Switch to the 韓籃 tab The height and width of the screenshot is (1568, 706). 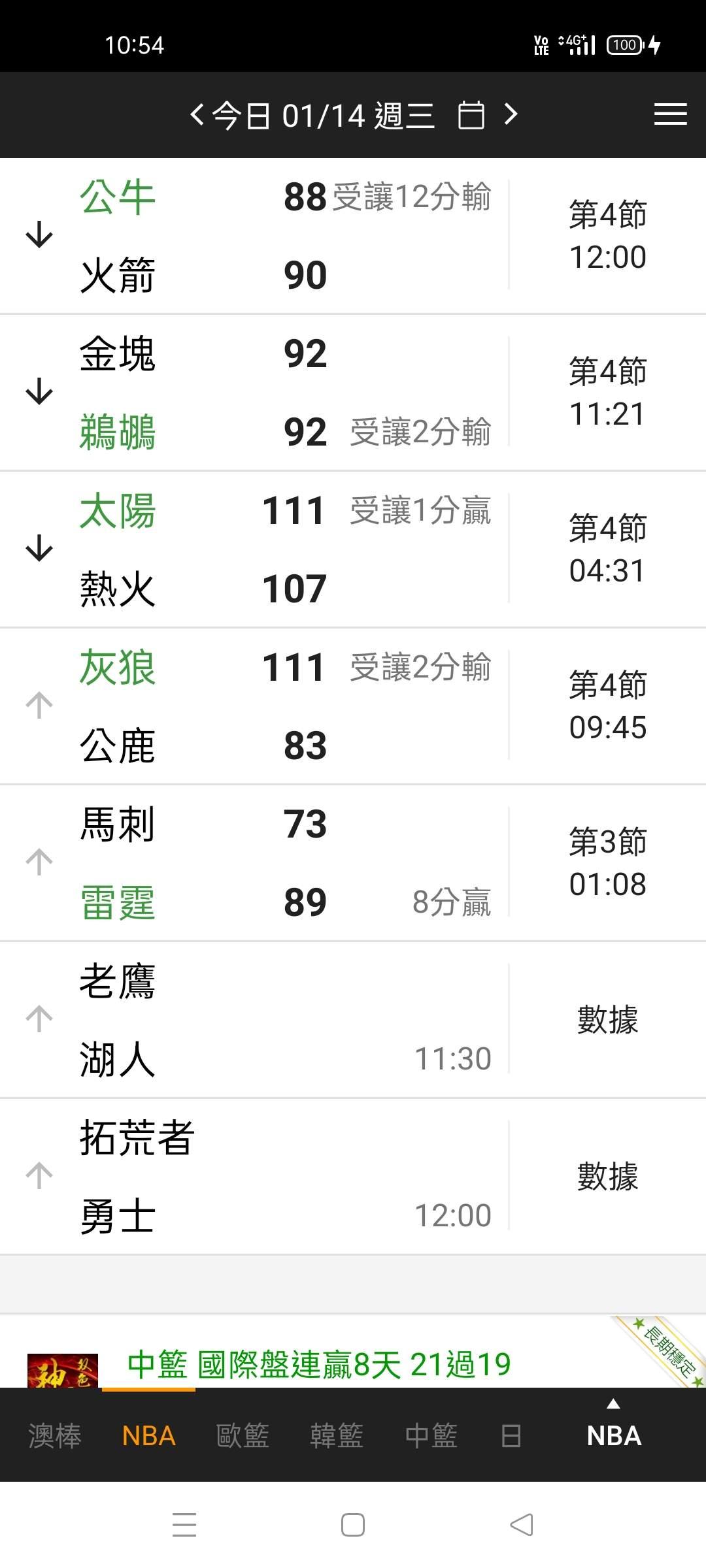pos(337,1435)
